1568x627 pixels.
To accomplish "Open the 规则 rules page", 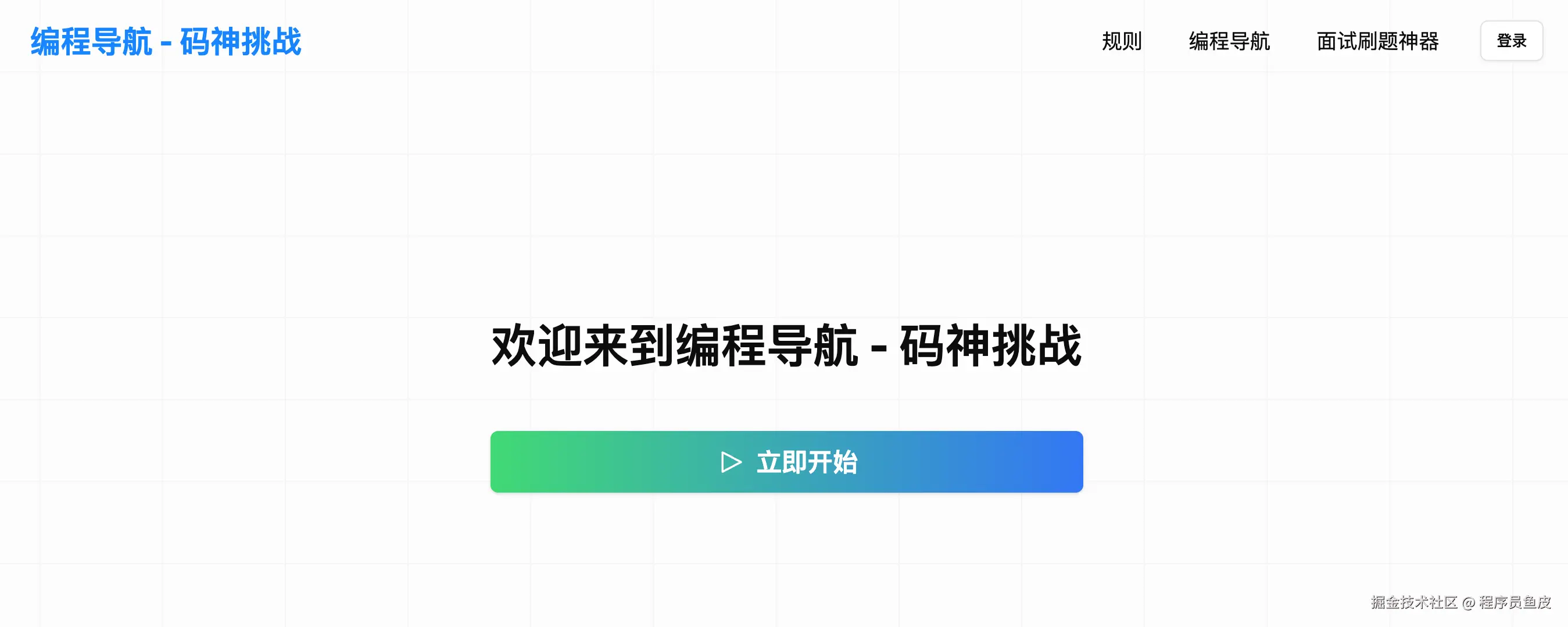I will pos(1121,41).
